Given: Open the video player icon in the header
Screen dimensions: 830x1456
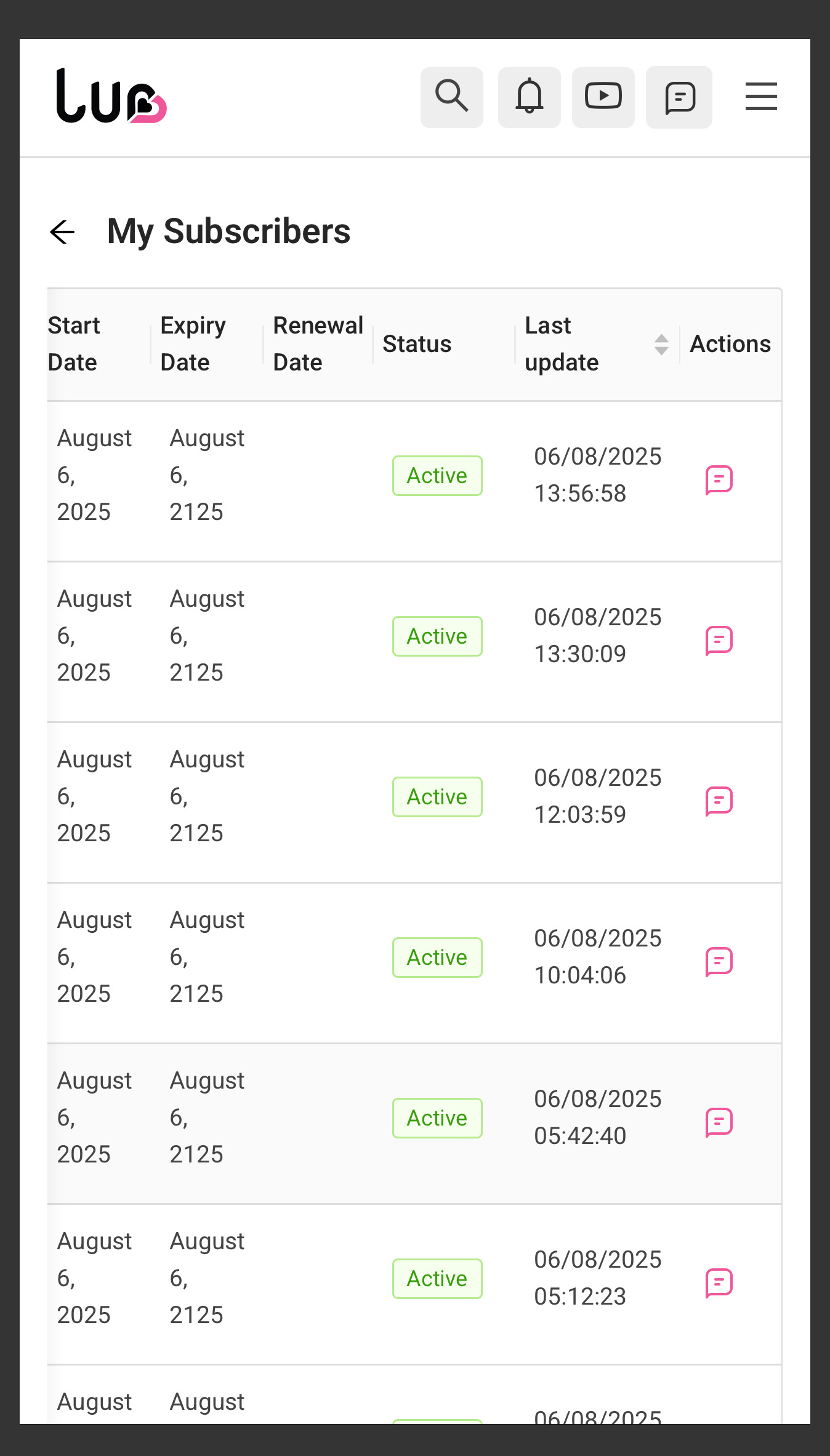Looking at the screenshot, I should pos(603,97).
